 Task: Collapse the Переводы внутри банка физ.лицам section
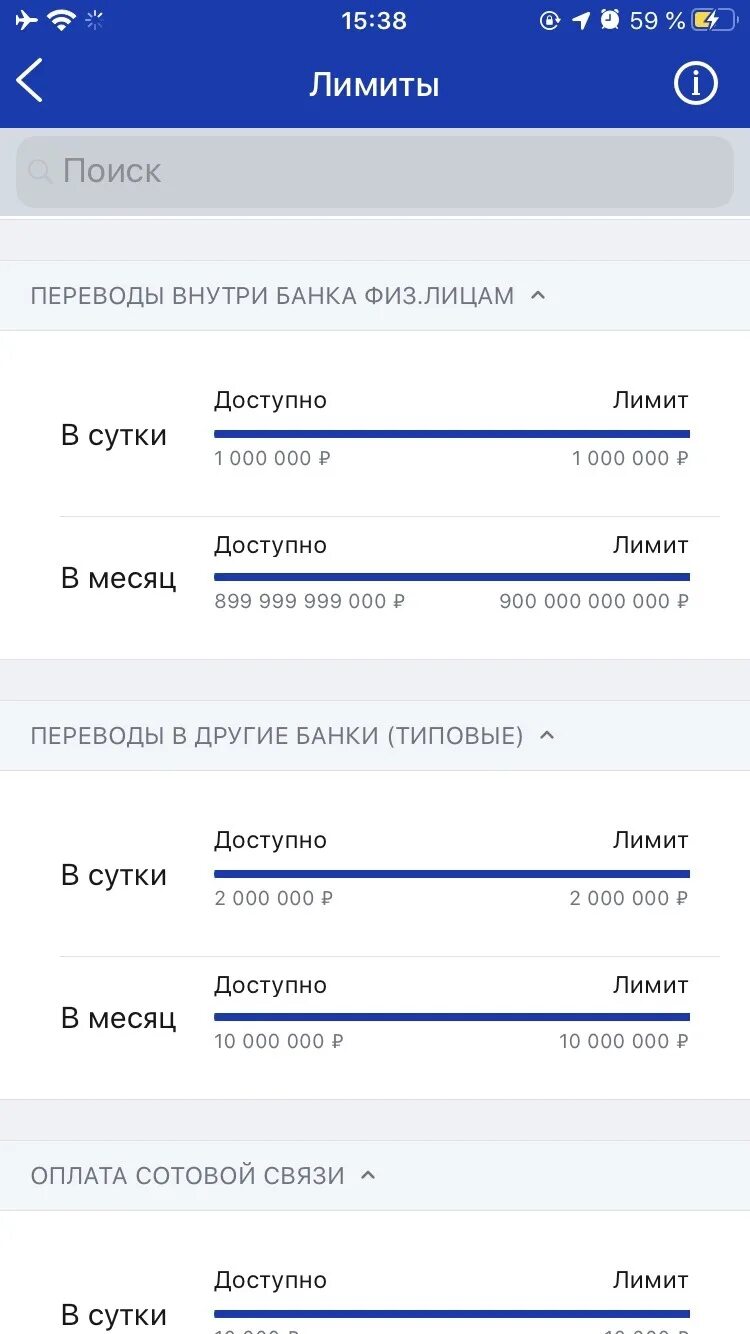(x=537, y=295)
